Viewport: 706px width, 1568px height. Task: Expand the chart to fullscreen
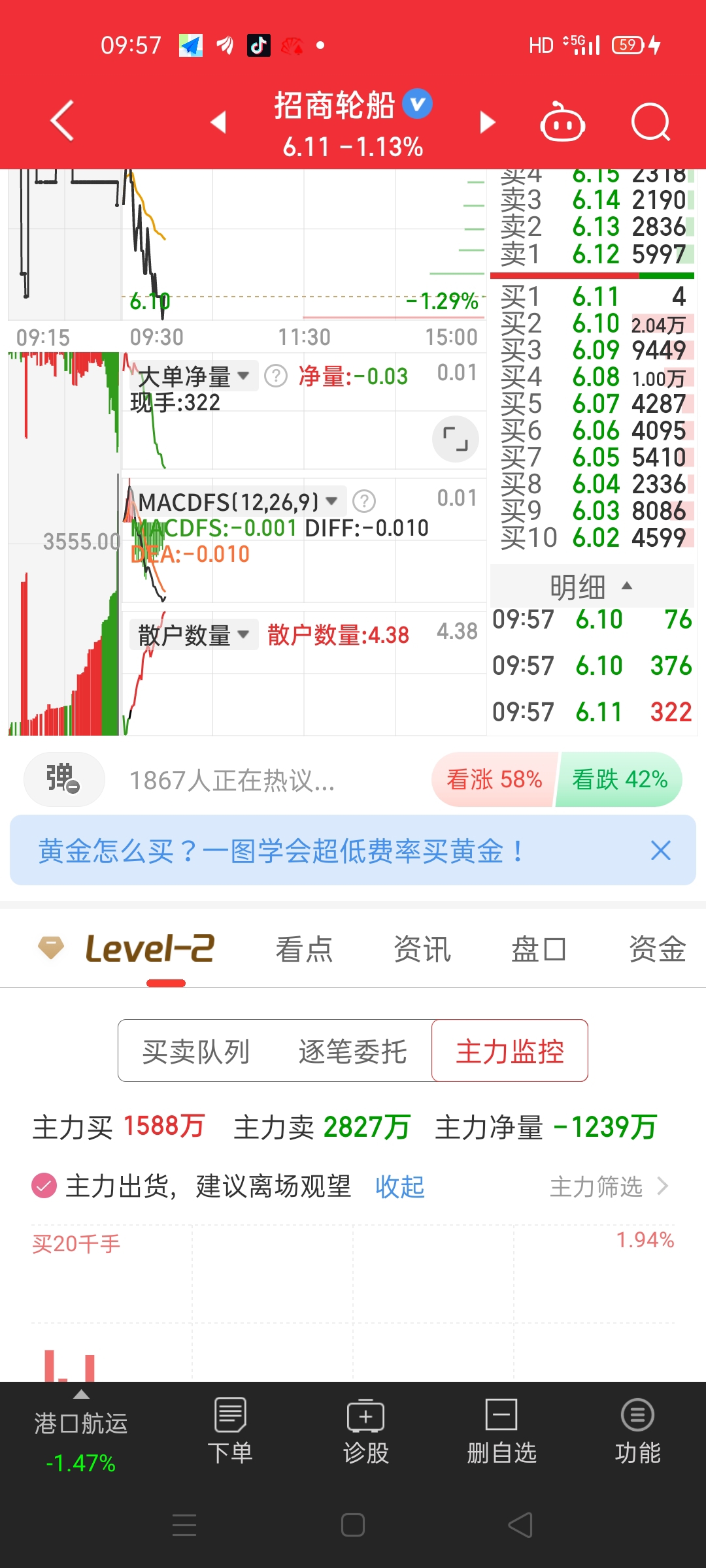point(456,439)
